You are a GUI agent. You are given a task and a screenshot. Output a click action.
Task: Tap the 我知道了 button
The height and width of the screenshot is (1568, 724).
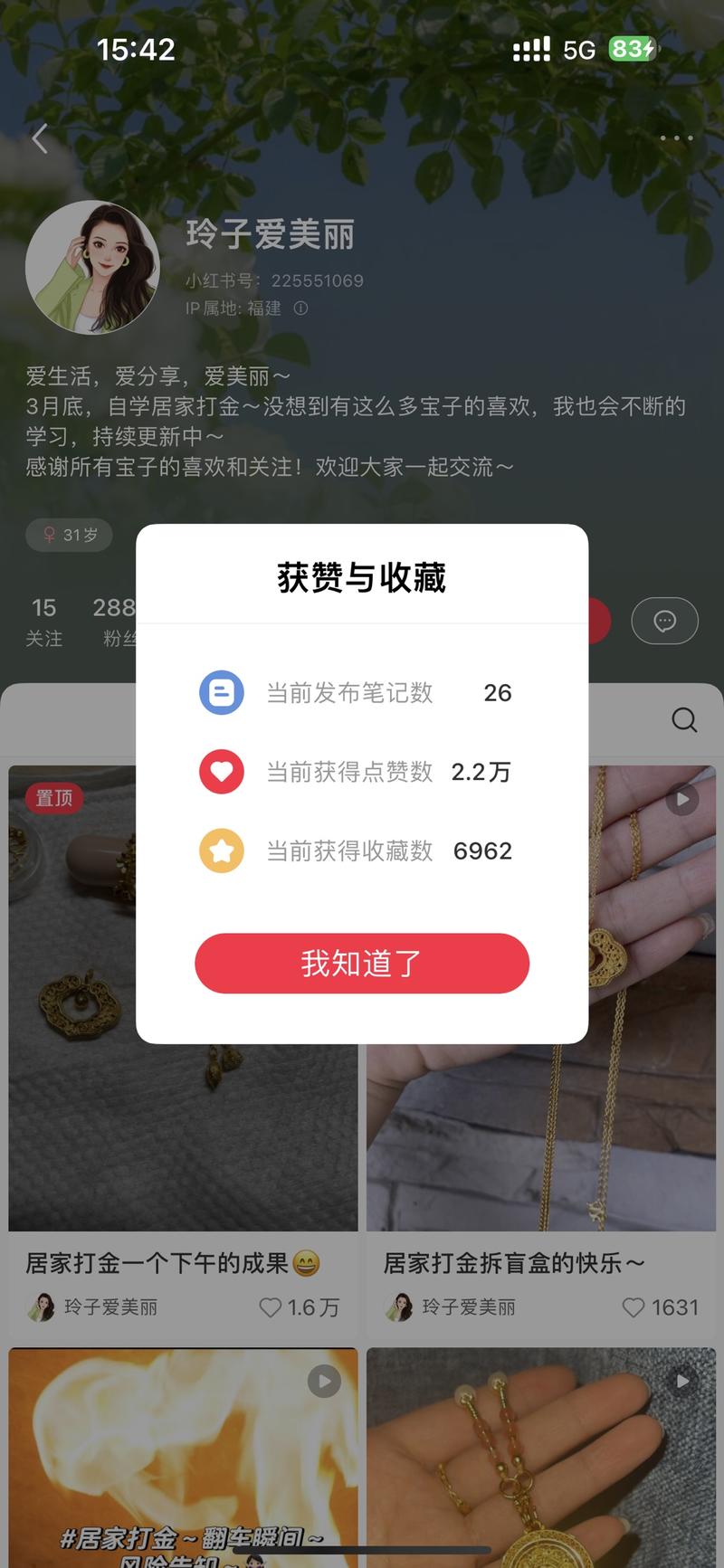coord(362,964)
